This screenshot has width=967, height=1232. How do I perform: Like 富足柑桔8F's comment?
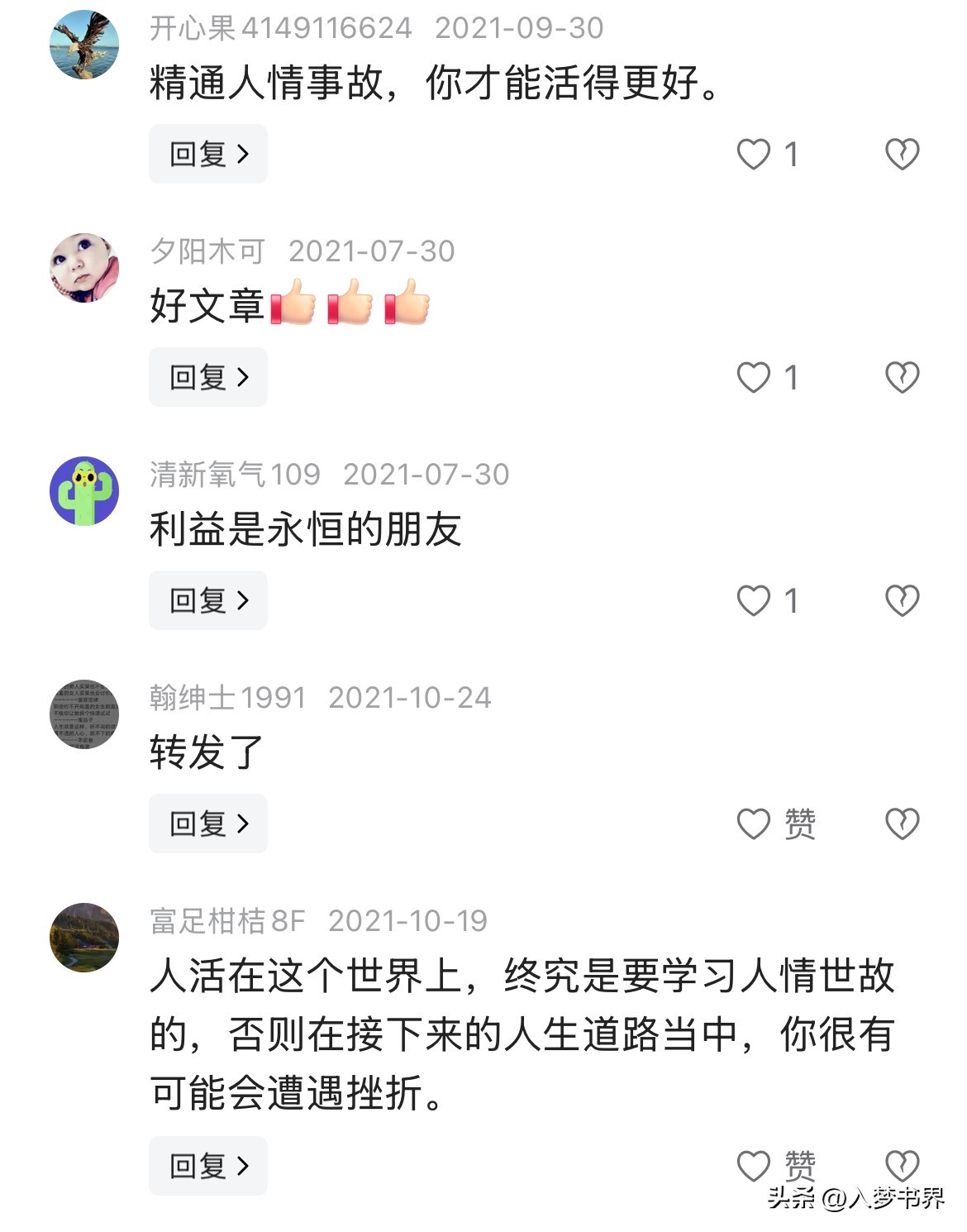[754, 1166]
